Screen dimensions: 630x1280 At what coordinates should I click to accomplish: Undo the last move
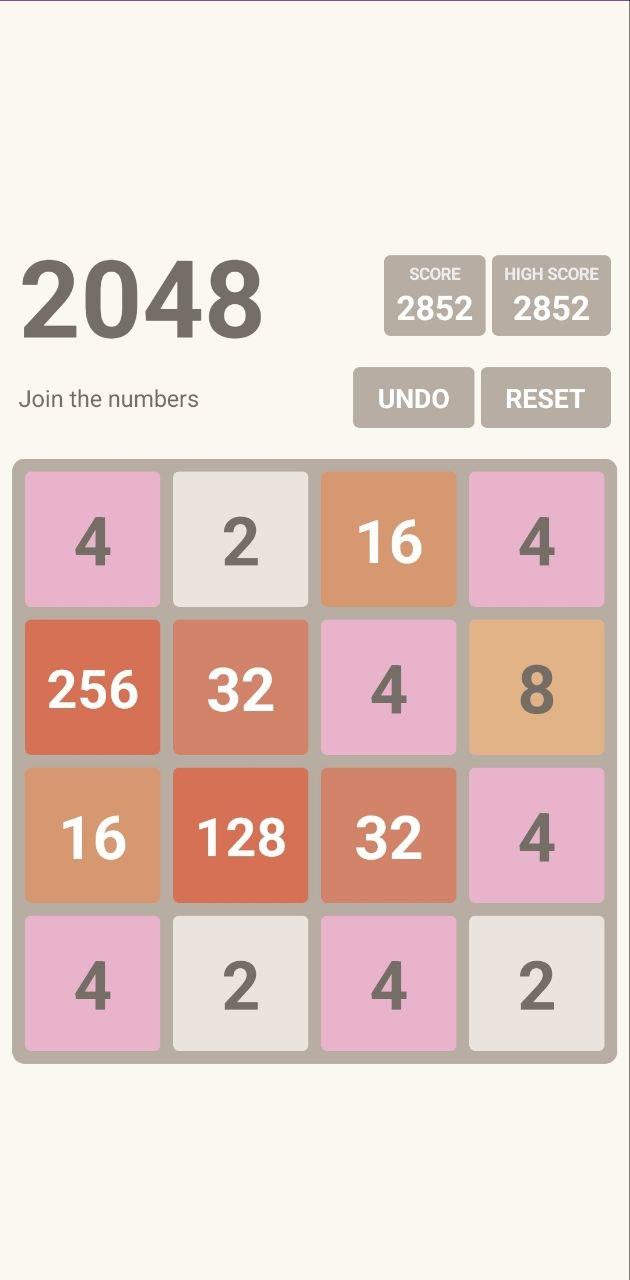[413, 398]
